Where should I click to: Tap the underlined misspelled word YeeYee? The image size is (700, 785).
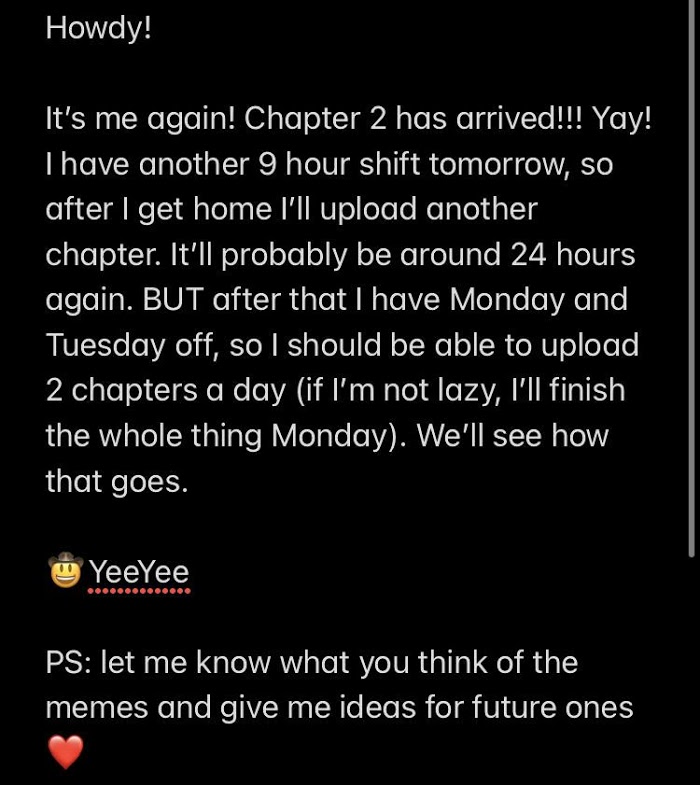coord(139,572)
